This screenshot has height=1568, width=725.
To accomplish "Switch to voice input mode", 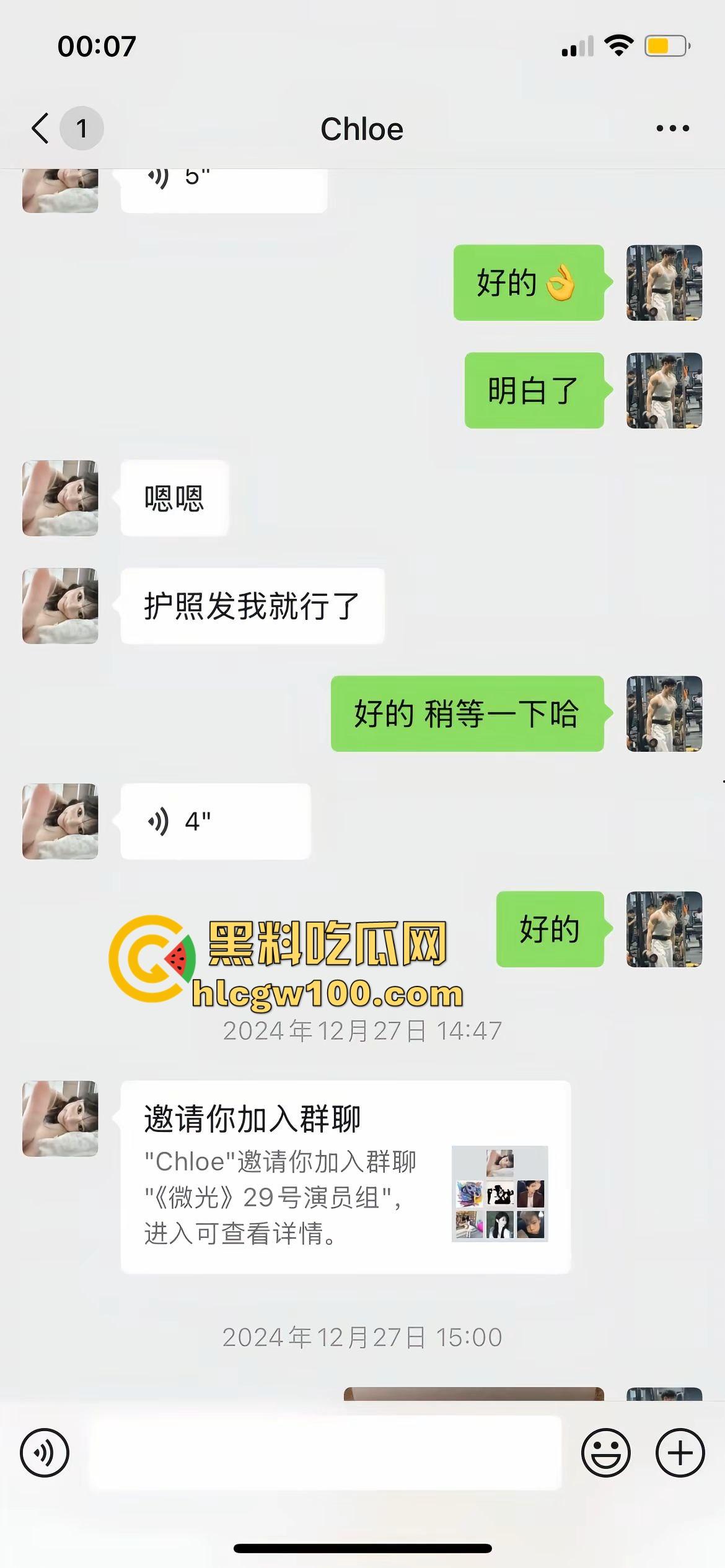I will [x=45, y=1453].
